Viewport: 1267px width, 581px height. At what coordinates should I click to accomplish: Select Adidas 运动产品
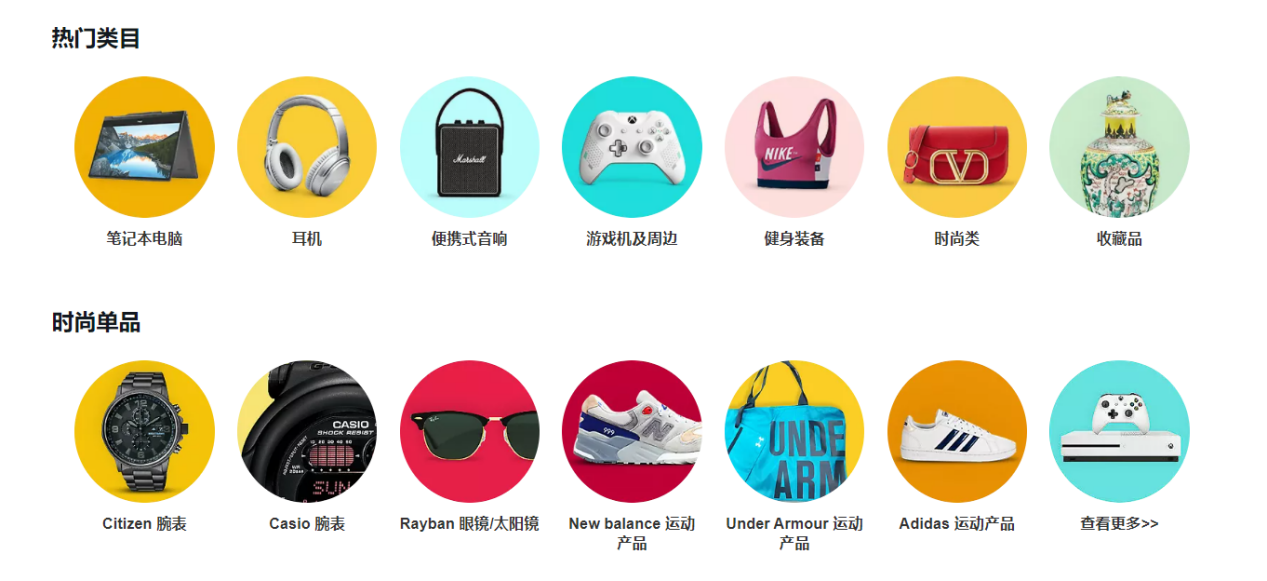(x=957, y=431)
